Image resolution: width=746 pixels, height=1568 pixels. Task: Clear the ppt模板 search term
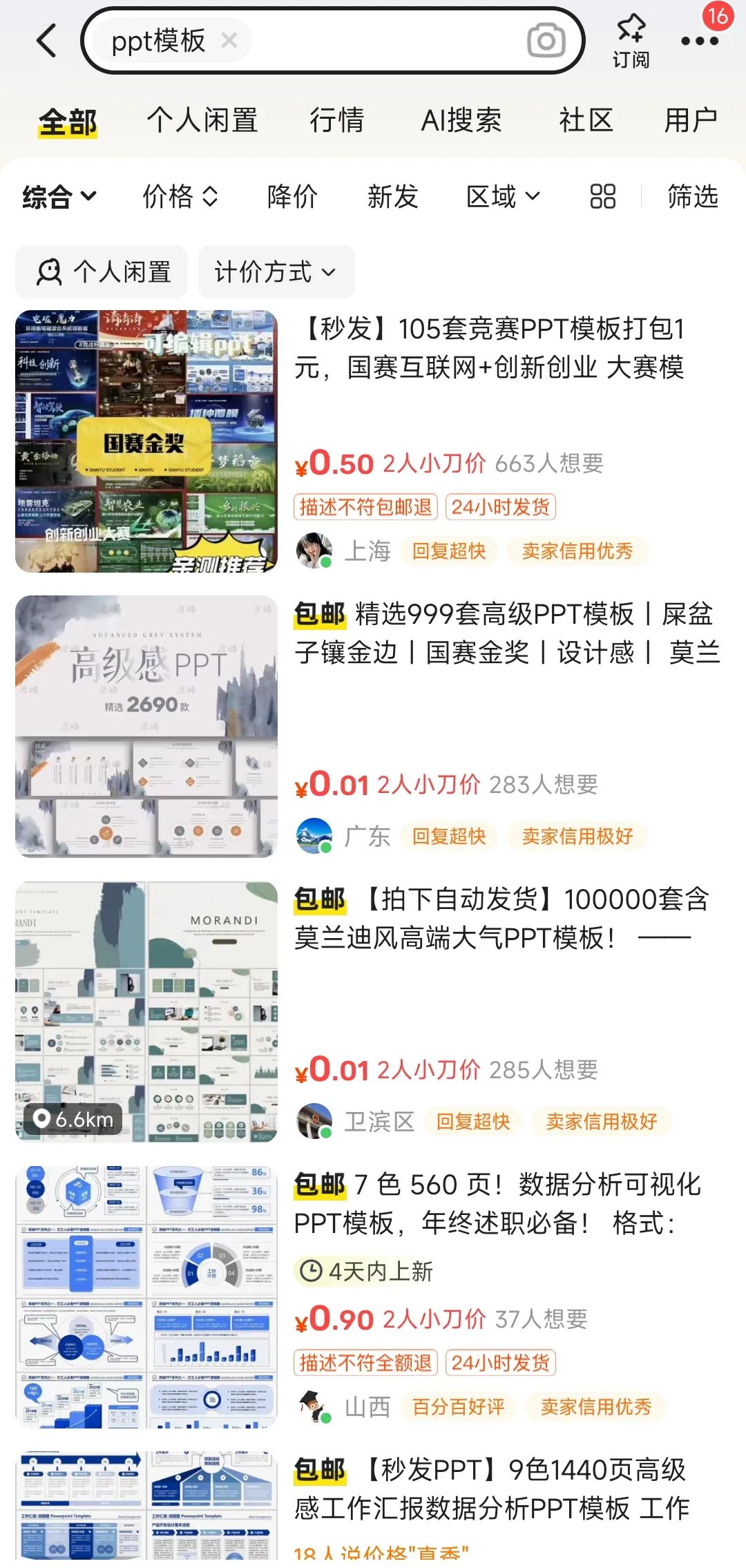229,41
